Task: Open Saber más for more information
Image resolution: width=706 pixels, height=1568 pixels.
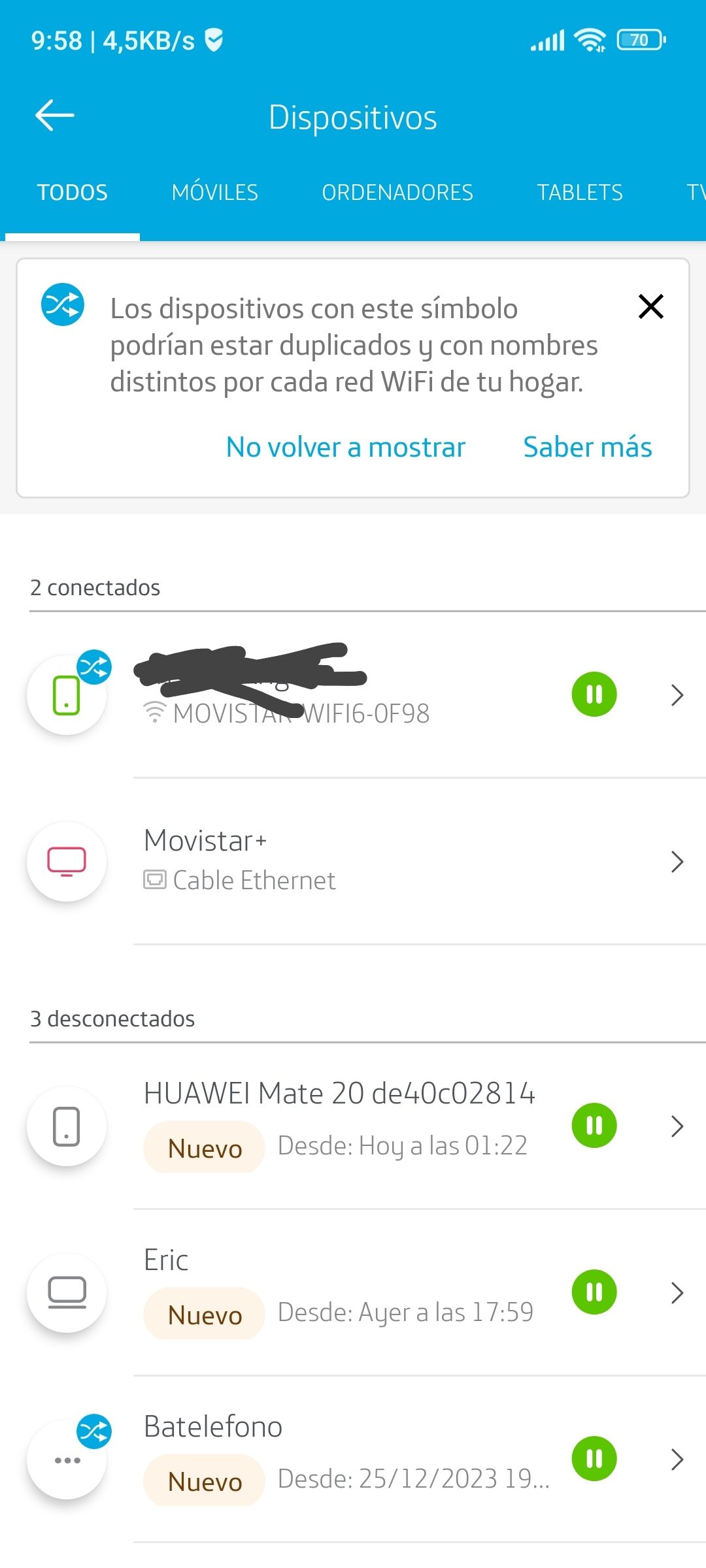Action: click(x=587, y=447)
